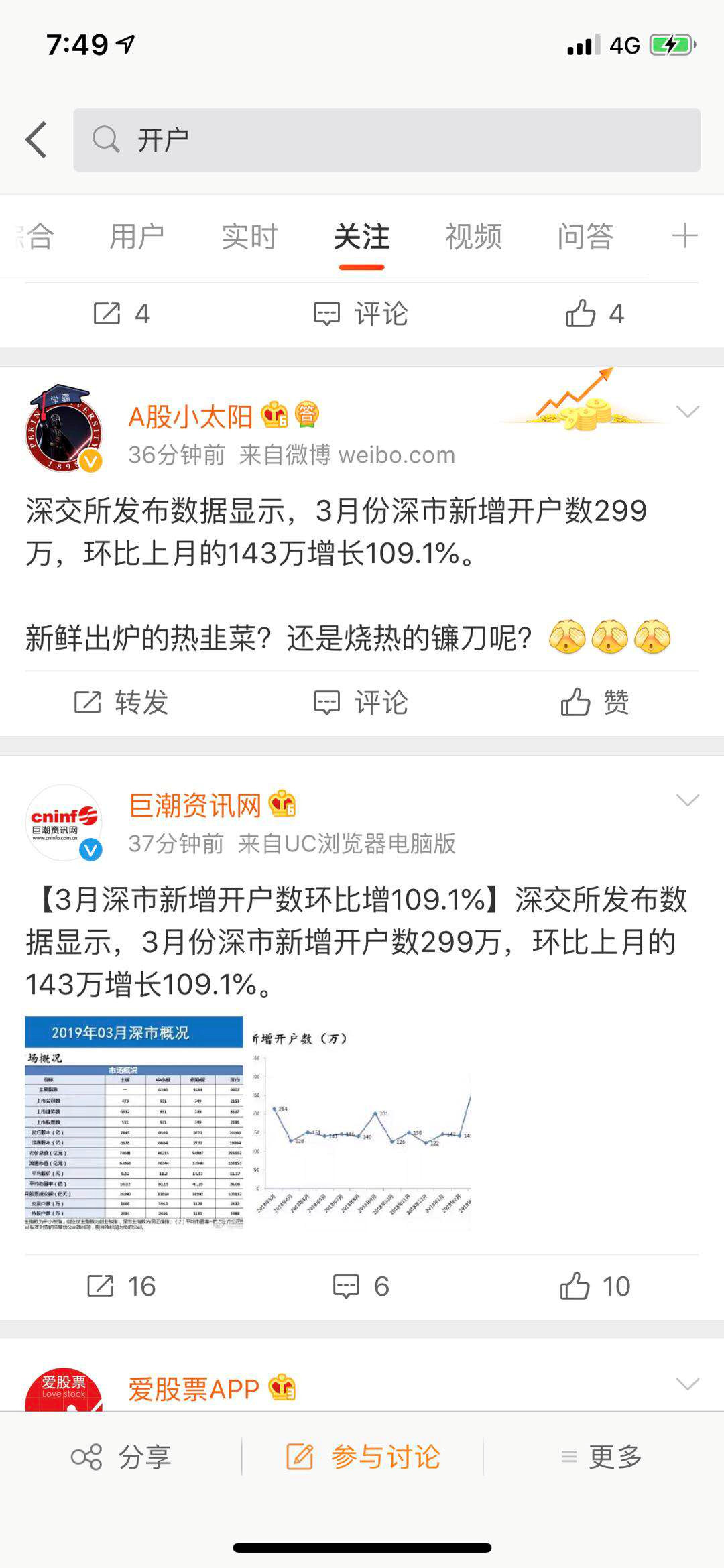This screenshot has height=1568, width=724.
Task: Add a tab with the plus icon
Action: pos(684,237)
